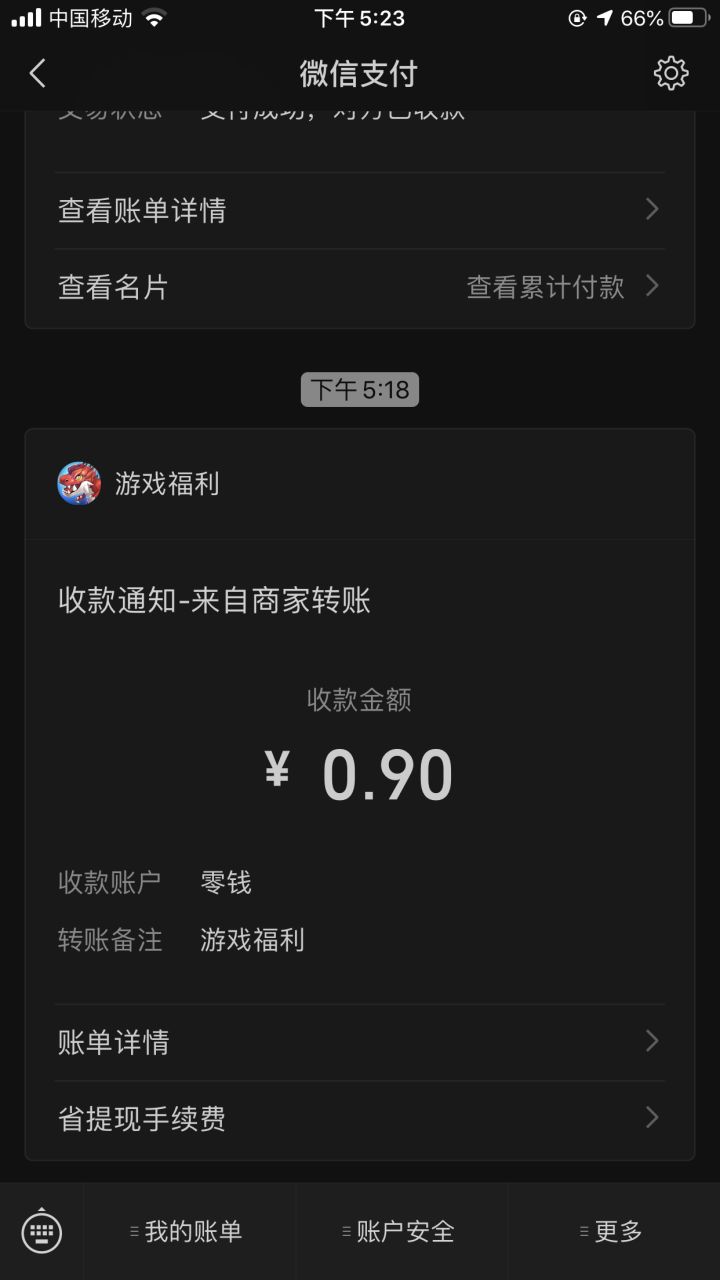
Task: Open 更多 menu
Action: (614, 1232)
